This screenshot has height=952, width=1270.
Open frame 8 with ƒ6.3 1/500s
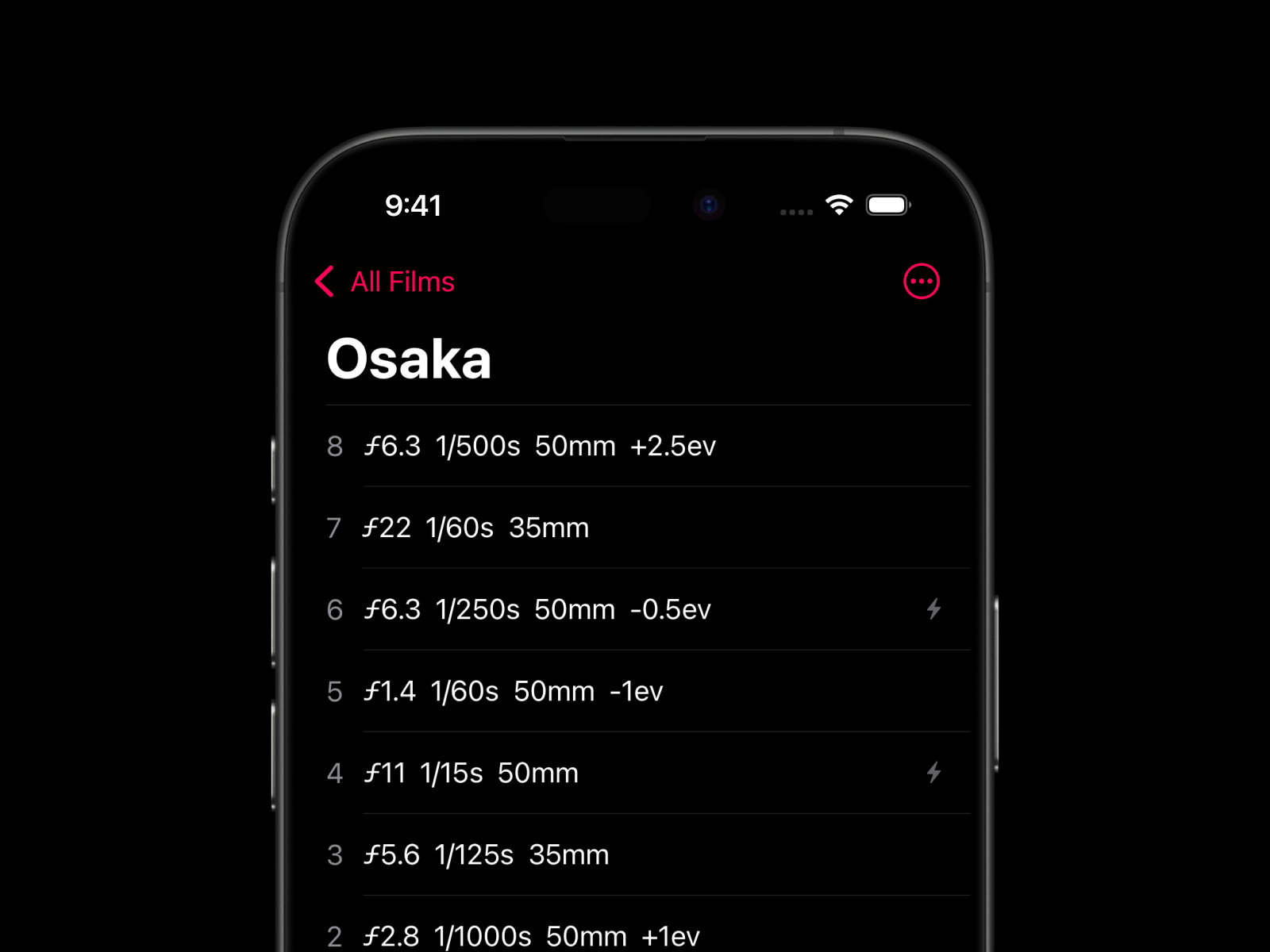[540, 446]
